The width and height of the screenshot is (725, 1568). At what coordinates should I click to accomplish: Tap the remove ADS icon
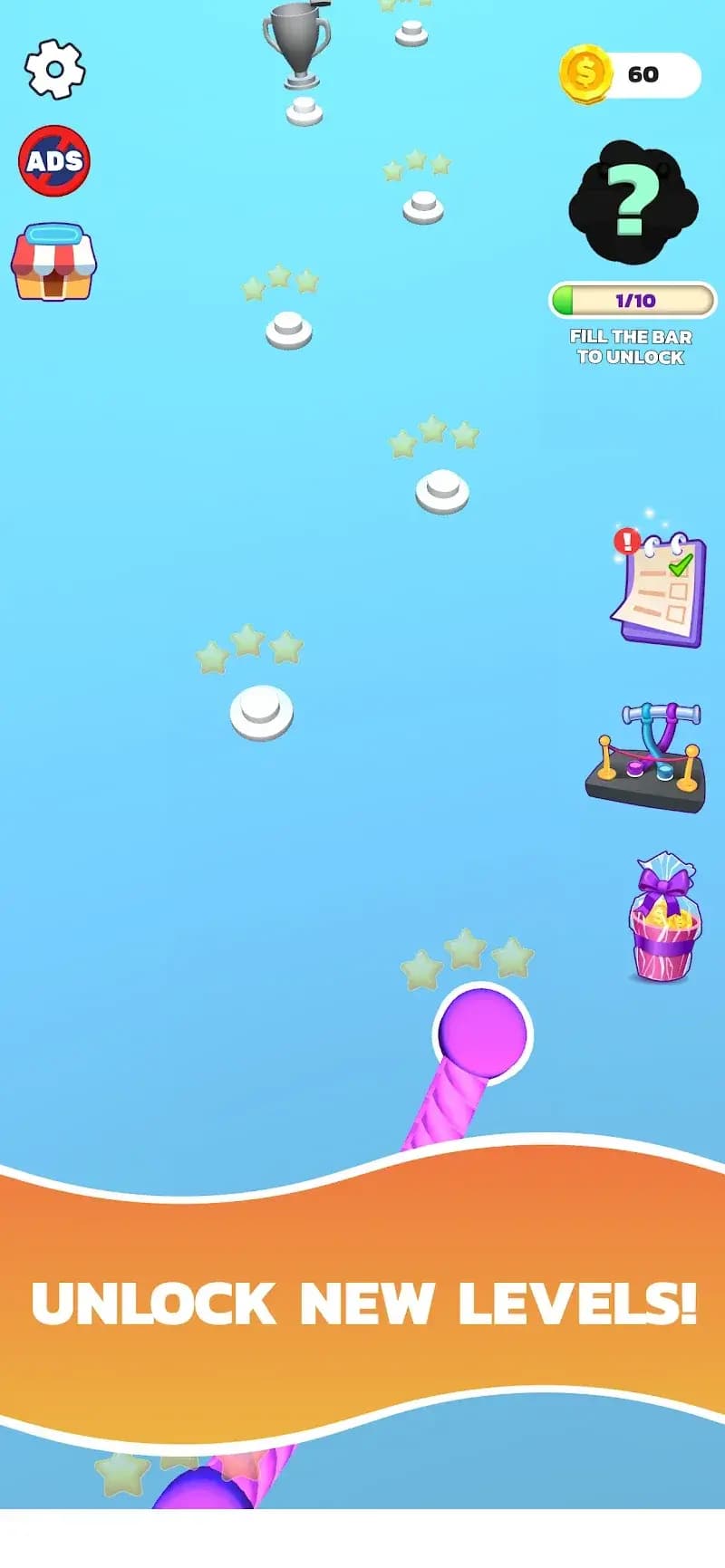tap(54, 161)
